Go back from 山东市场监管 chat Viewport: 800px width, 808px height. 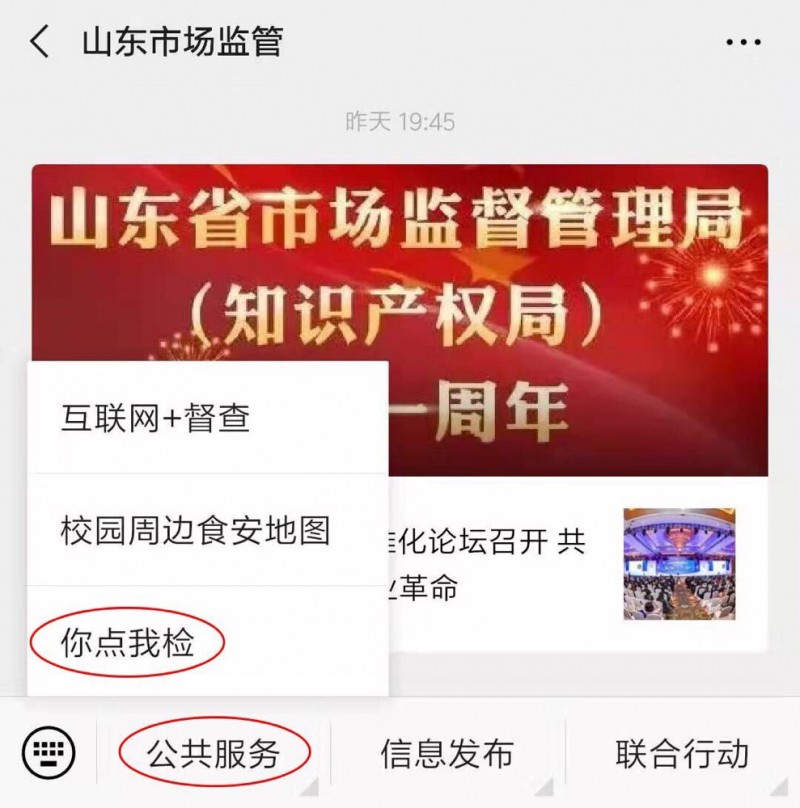[40, 43]
